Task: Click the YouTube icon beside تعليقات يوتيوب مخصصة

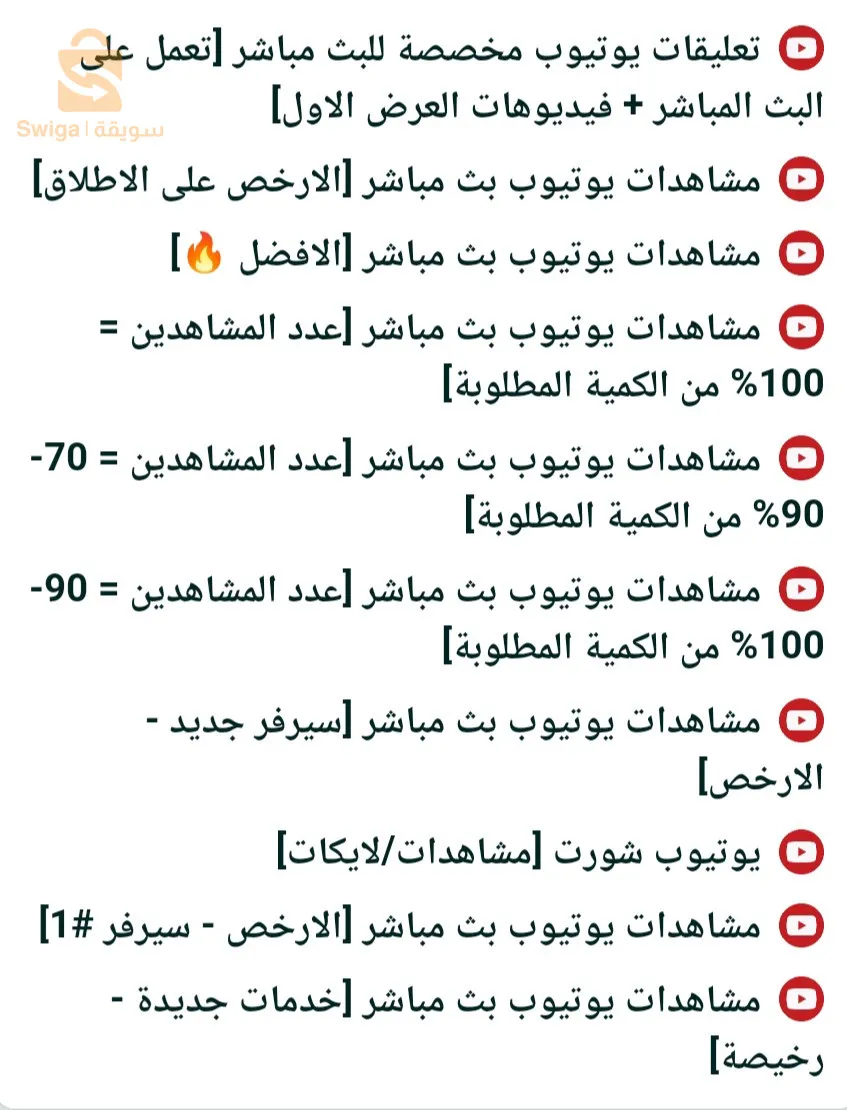Action: click(802, 47)
